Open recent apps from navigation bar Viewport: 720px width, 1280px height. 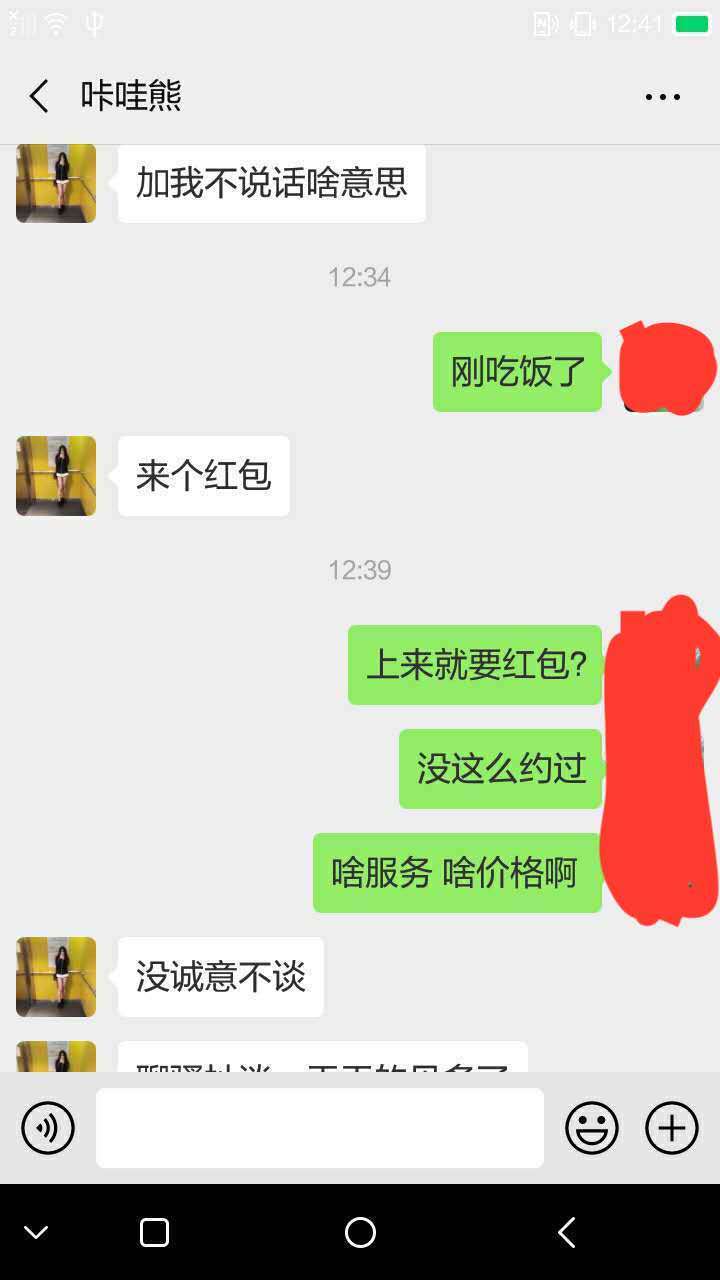point(154,1232)
